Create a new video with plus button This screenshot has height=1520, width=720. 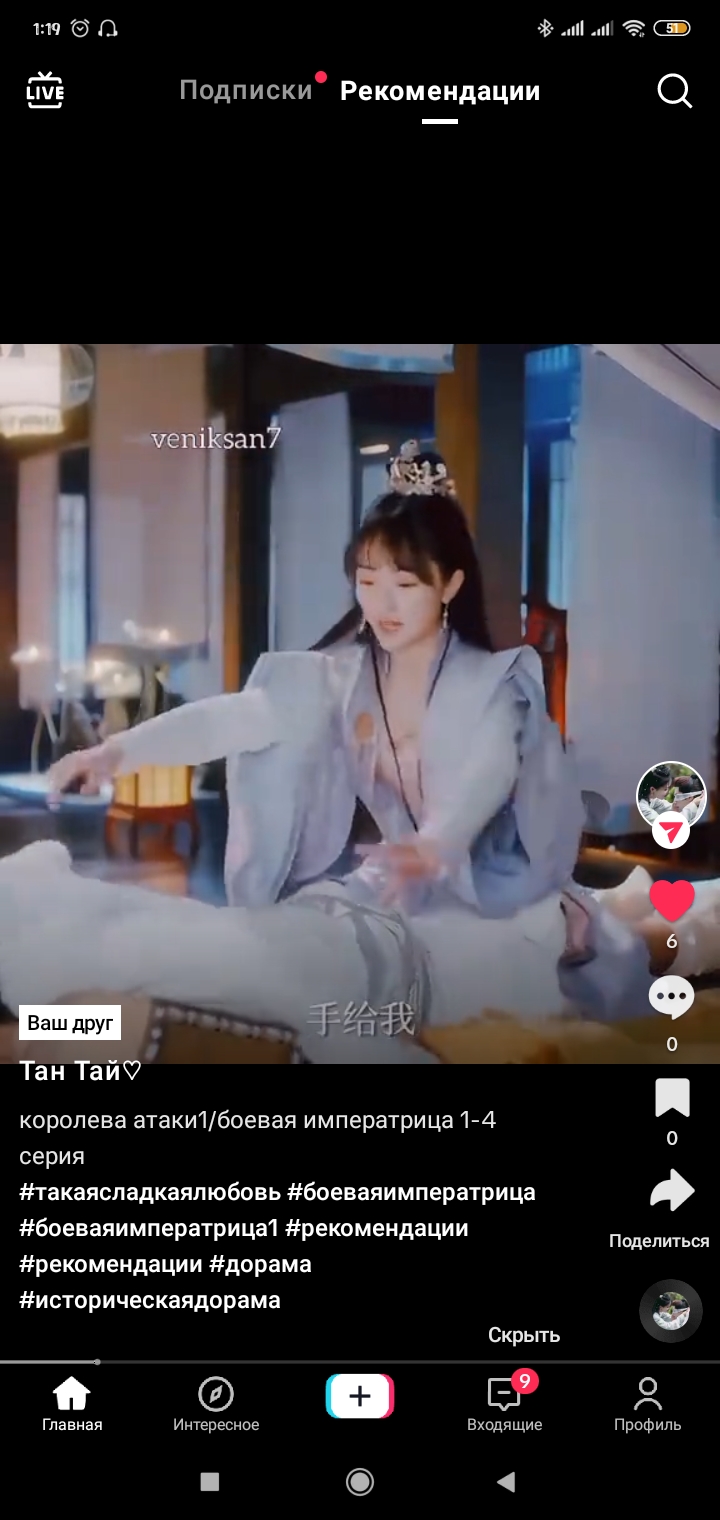pos(360,1397)
